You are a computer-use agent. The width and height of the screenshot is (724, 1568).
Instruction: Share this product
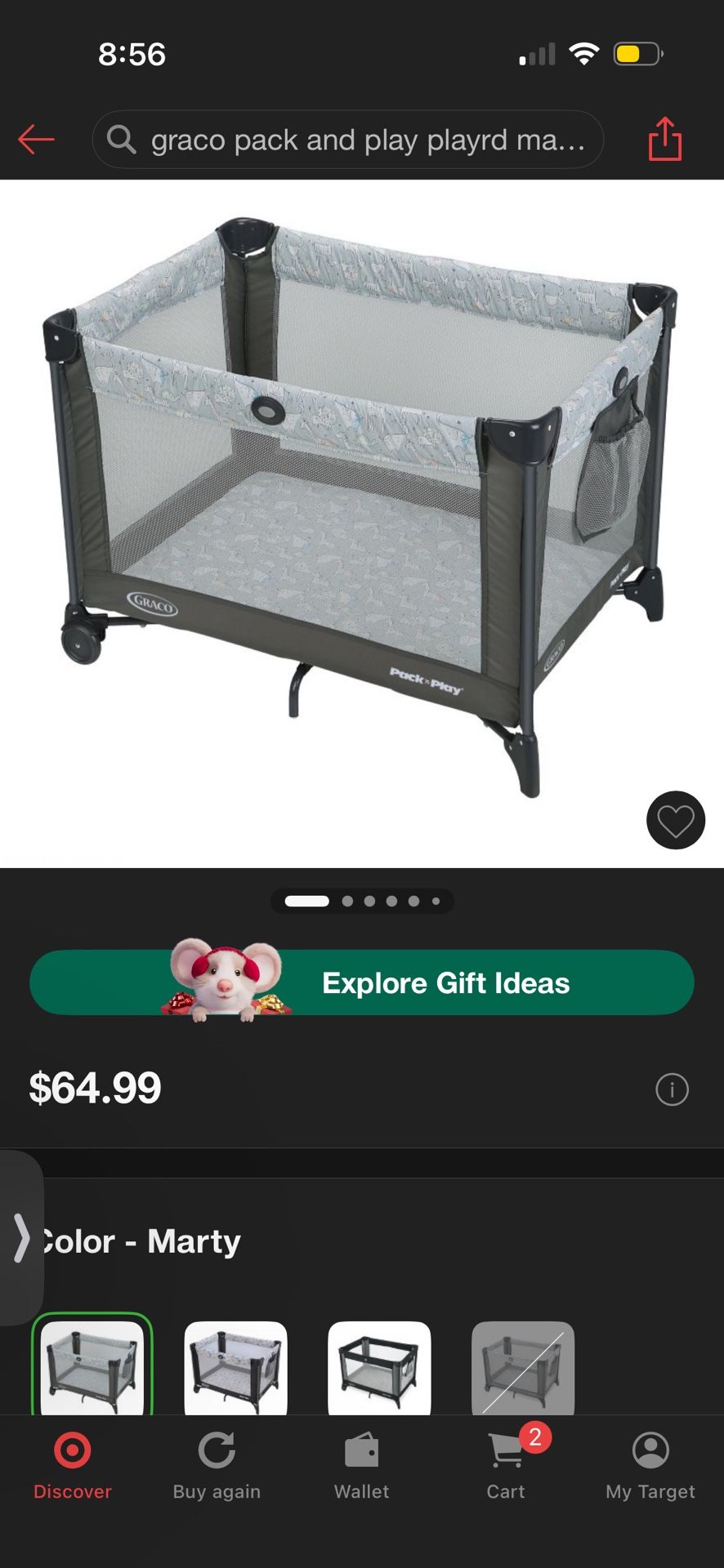664,139
